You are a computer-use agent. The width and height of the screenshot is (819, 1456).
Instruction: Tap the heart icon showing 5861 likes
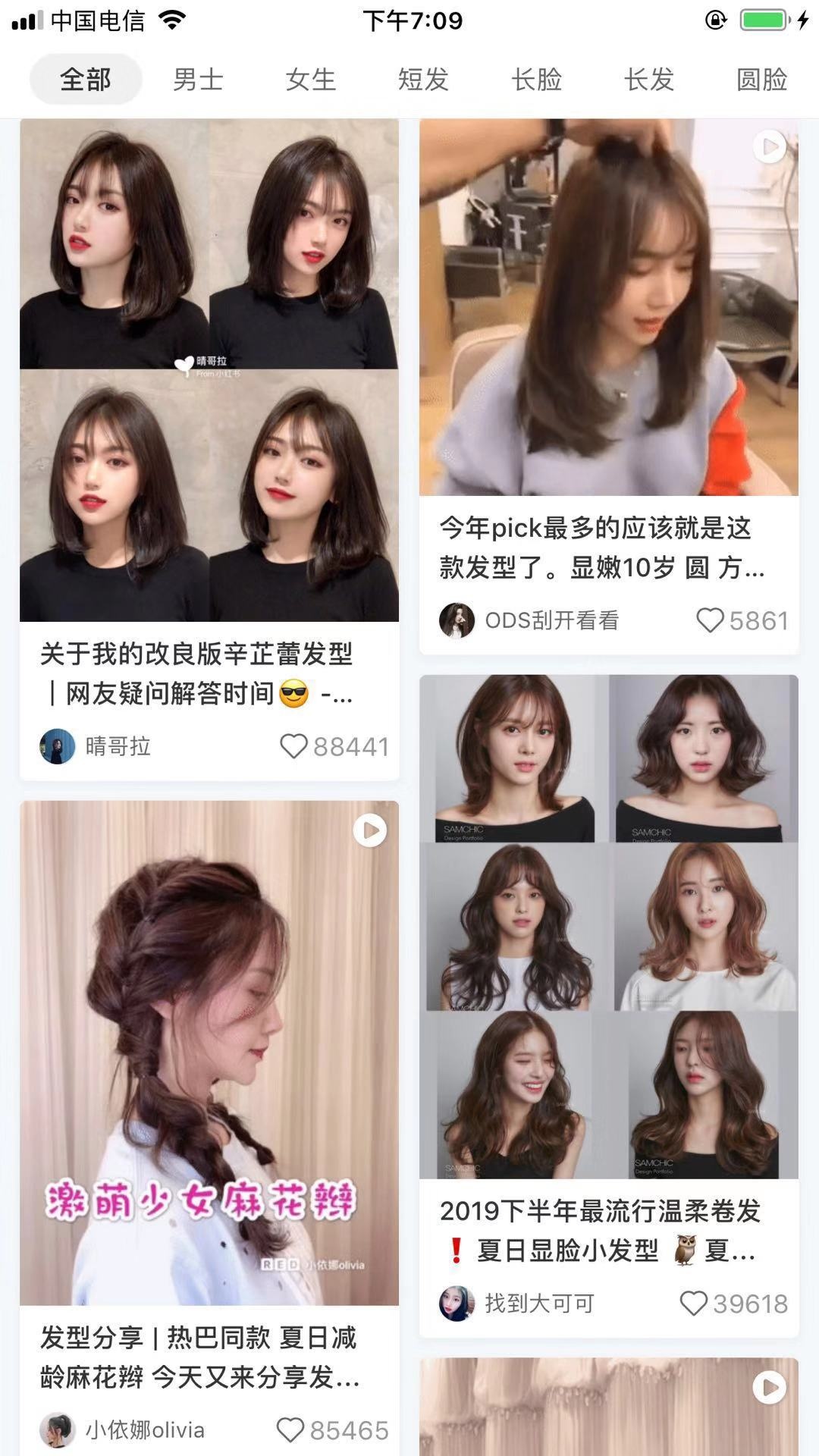(714, 620)
